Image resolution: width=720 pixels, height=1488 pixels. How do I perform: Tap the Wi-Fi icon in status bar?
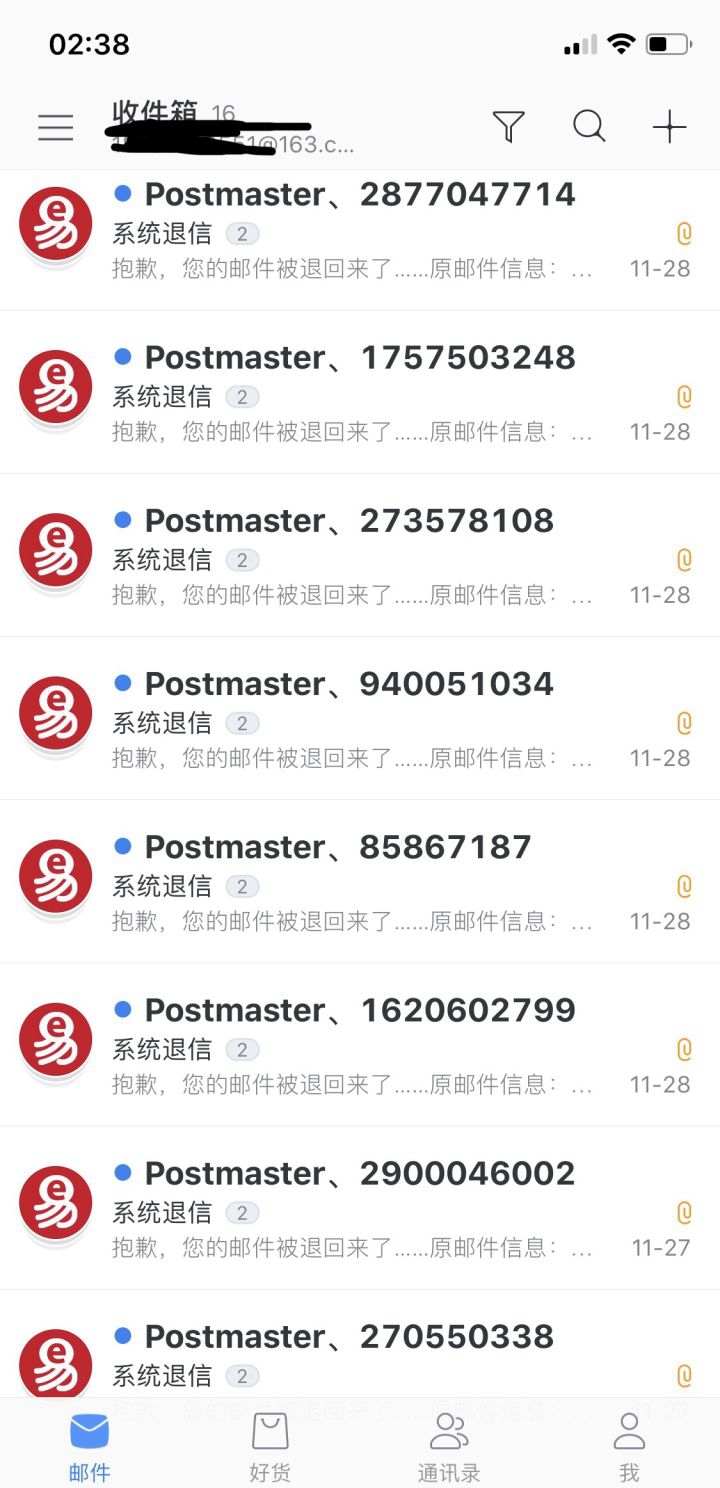pyautogui.click(x=622, y=43)
